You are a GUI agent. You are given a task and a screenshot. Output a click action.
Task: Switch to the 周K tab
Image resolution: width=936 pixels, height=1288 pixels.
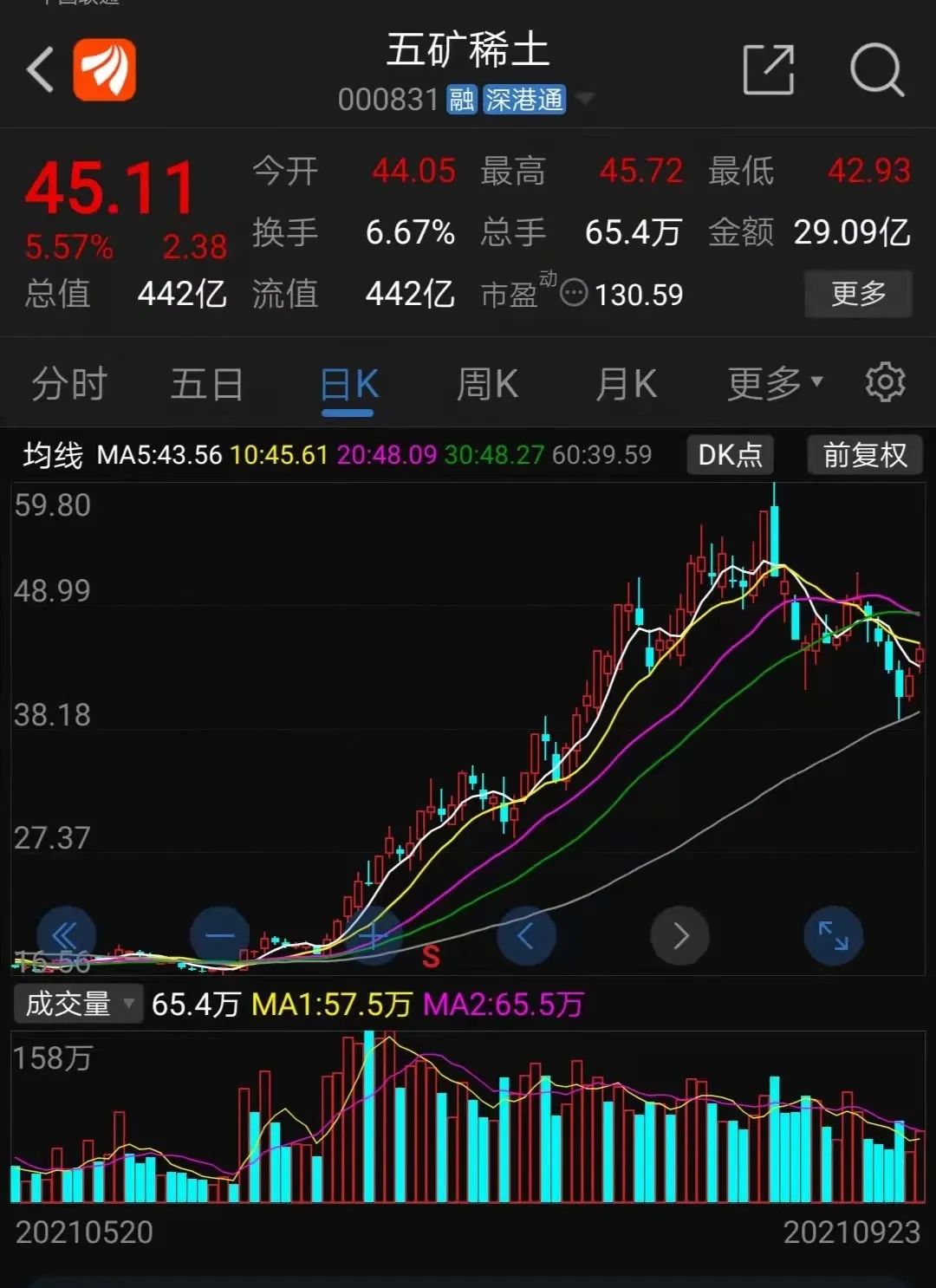(487, 384)
